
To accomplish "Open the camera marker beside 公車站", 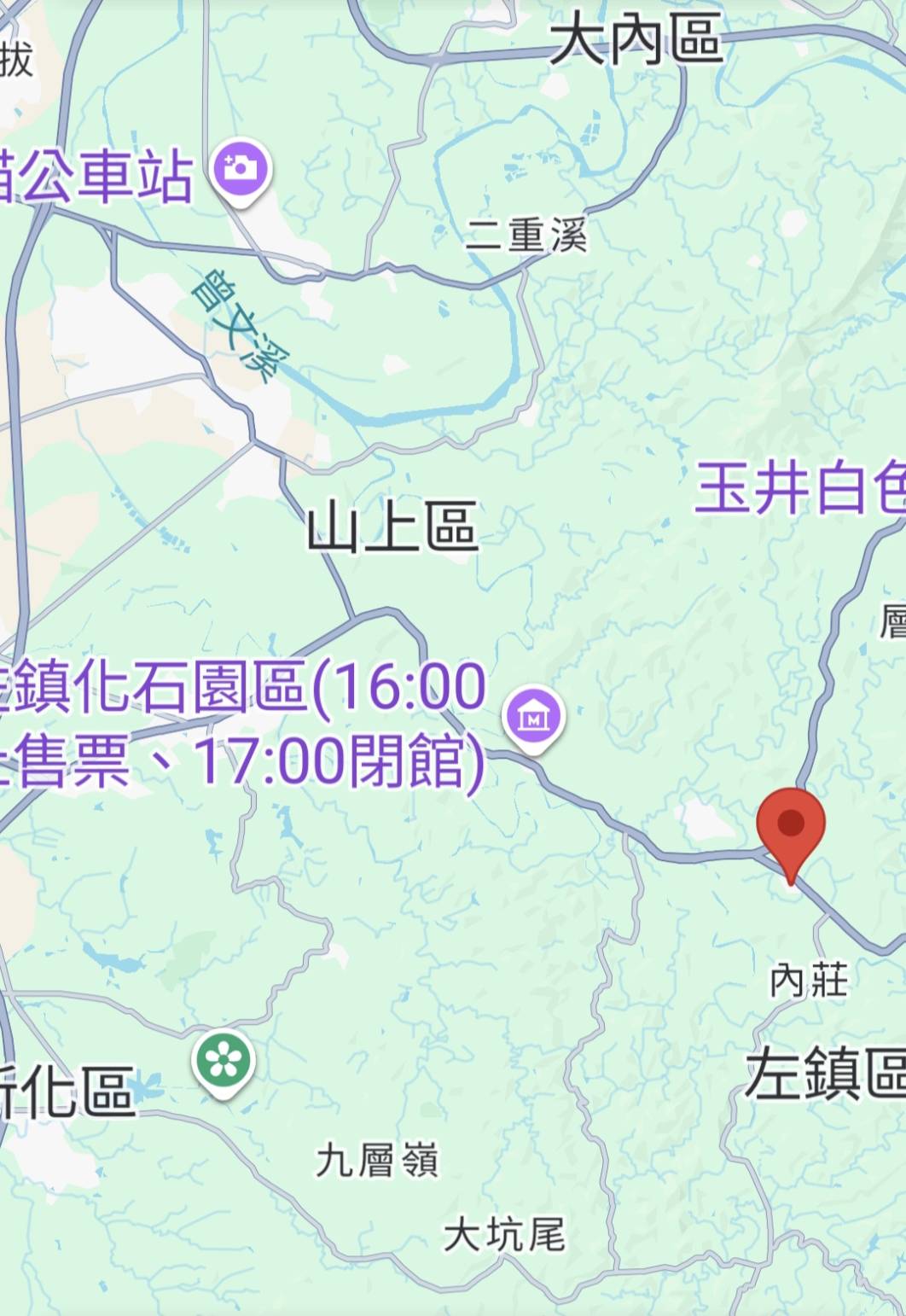I will coord(241,168).
